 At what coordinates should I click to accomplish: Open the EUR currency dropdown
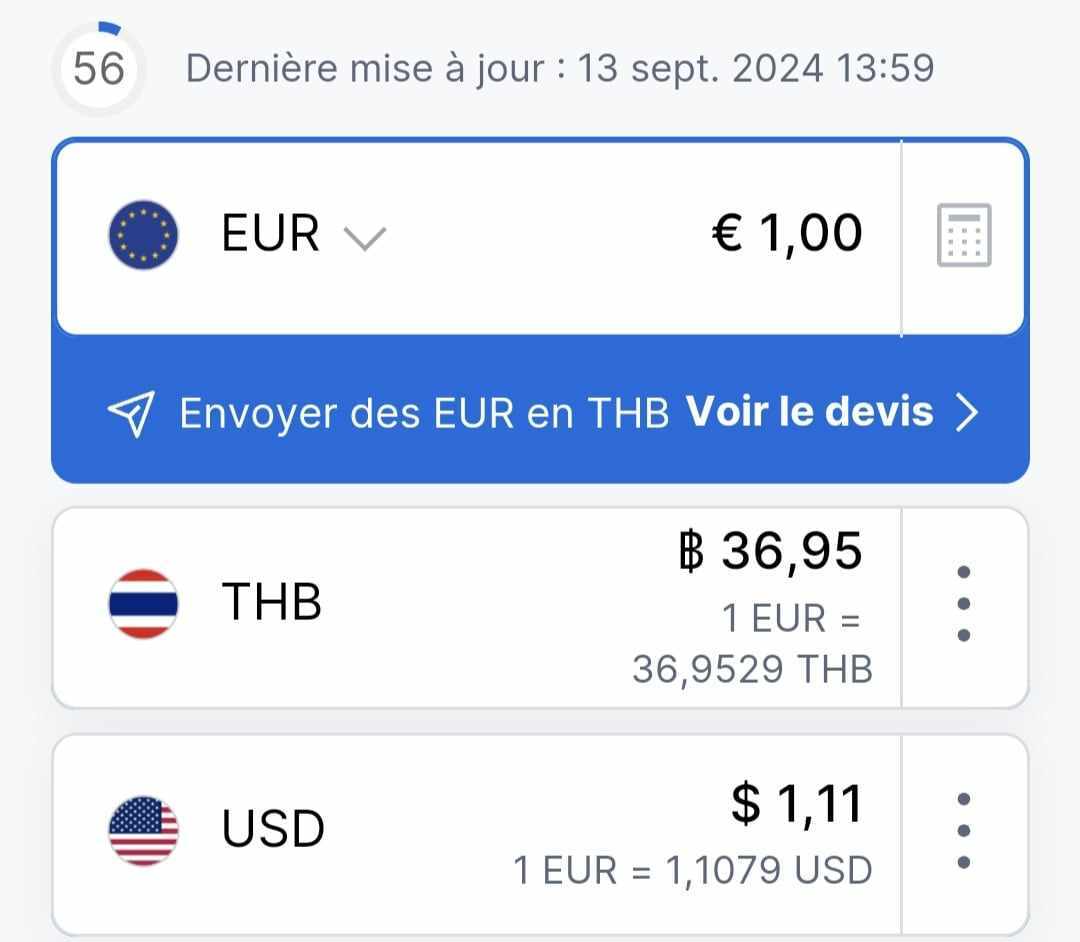click(x=300, y=236)
